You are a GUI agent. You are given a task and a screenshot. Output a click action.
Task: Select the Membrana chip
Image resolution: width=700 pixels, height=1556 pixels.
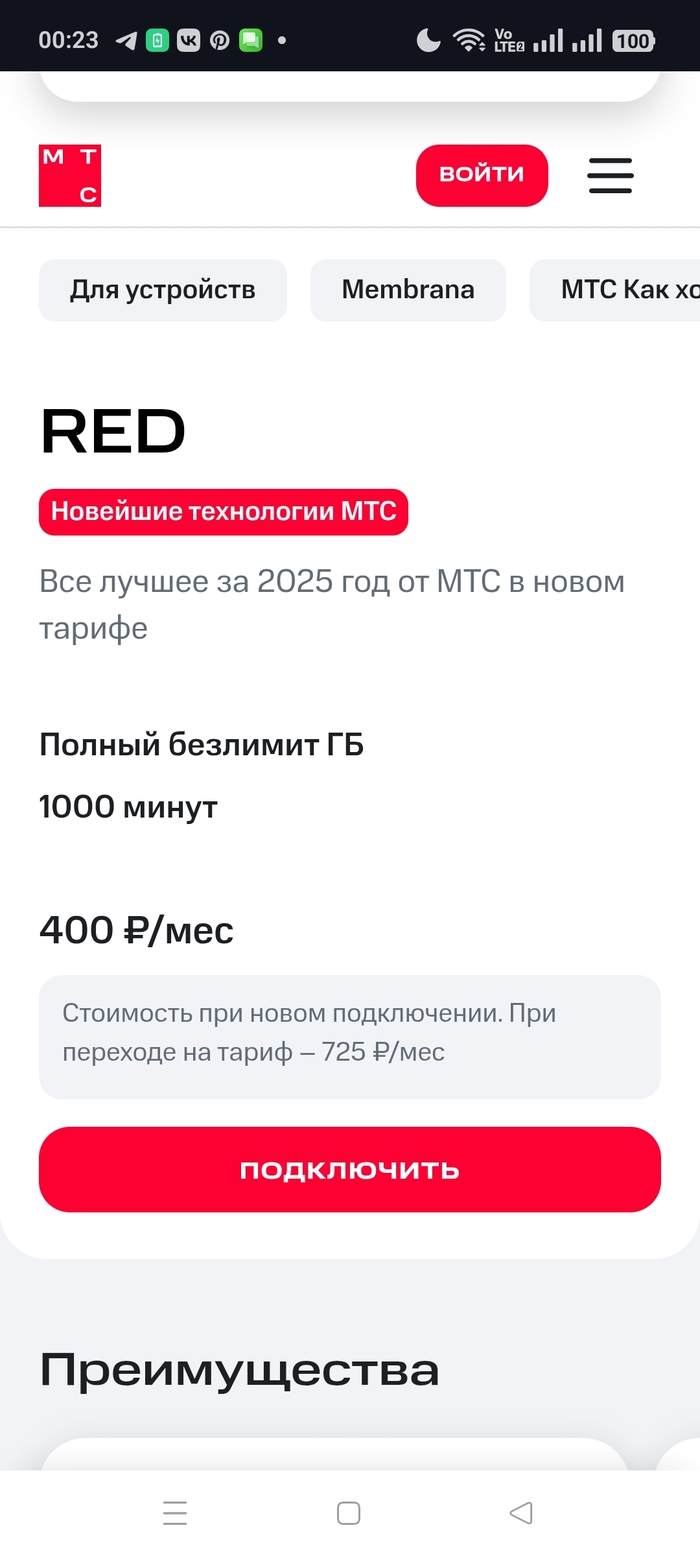pyautogui.click(x=408, y=290)
